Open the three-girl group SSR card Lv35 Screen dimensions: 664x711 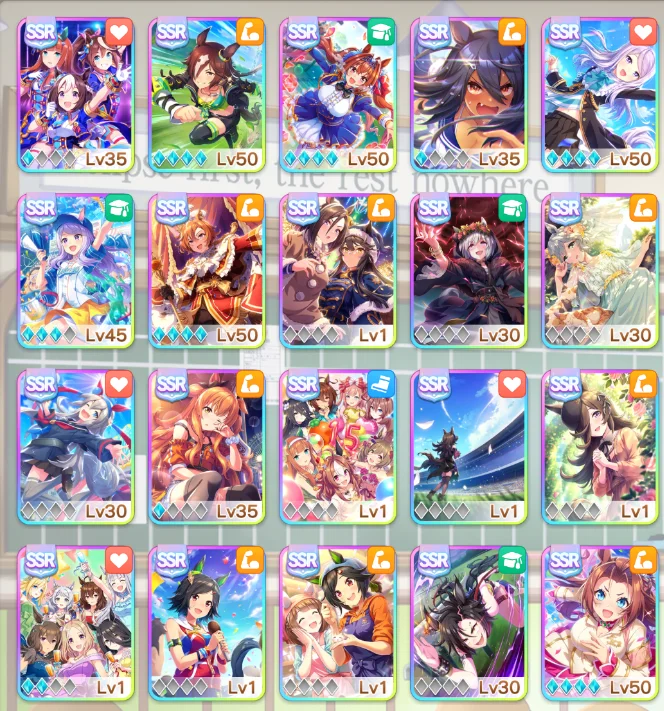click(x=76, y=94)
